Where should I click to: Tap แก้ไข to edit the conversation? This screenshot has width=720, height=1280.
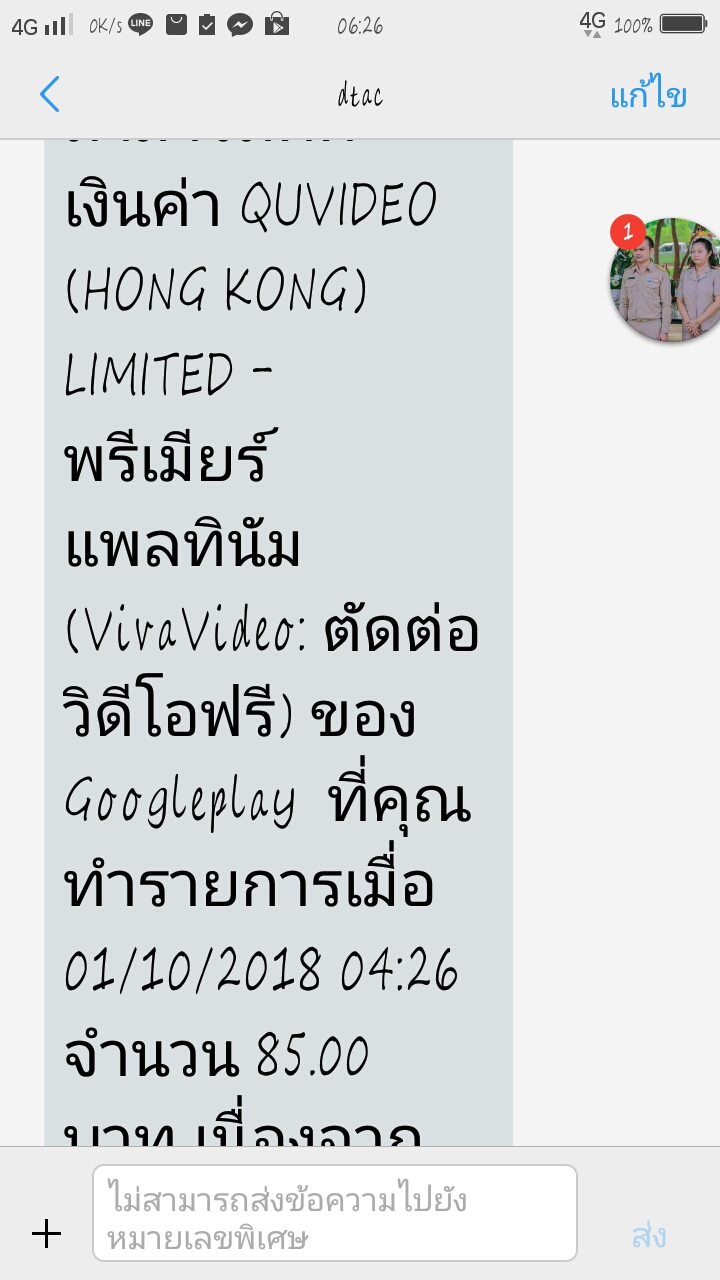[x=648, y=96]
